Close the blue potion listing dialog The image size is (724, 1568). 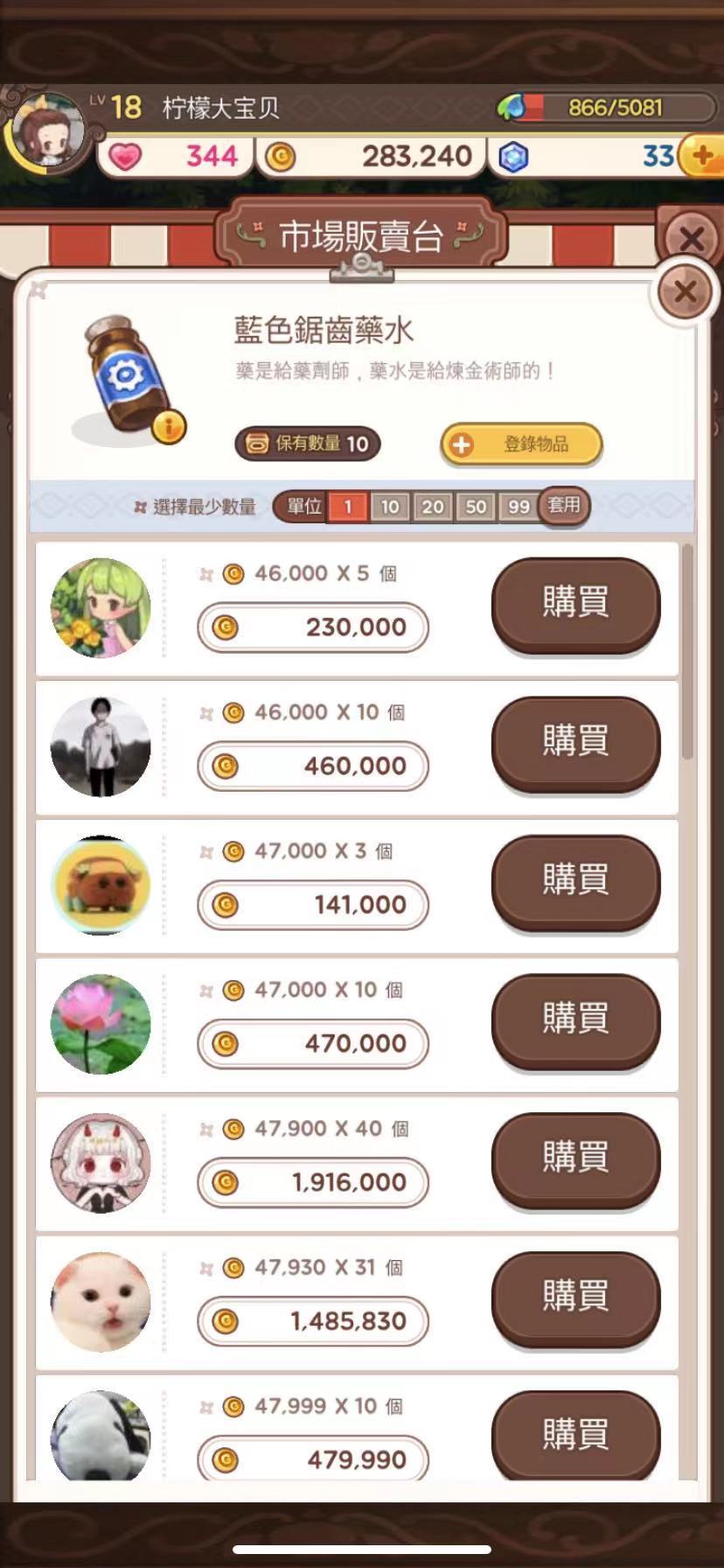pyautogui.click(x=685, y=292)
